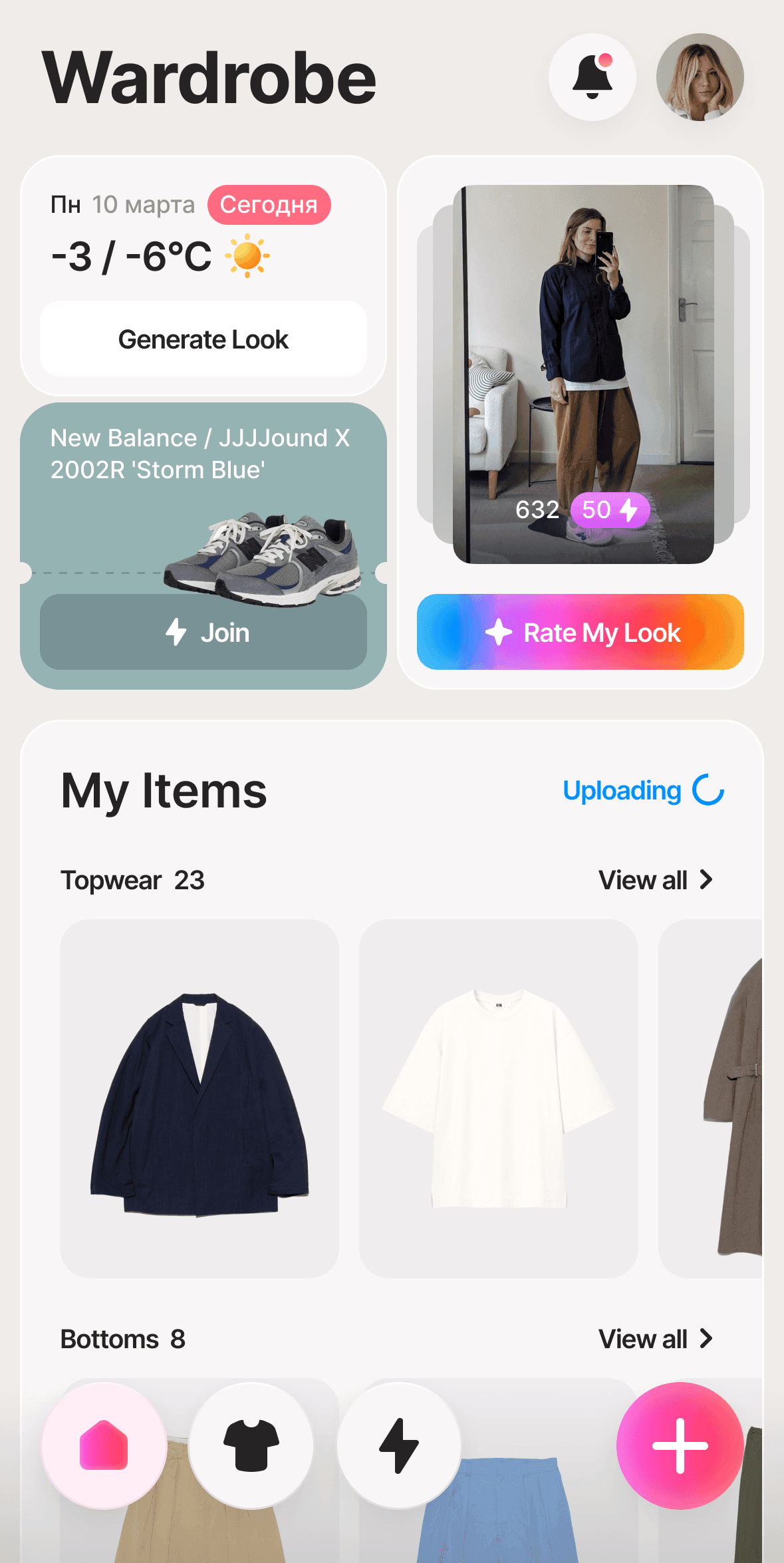Tap the star icon in Rate My Look
Screen dimensions: 784x1563
[499, 632]
